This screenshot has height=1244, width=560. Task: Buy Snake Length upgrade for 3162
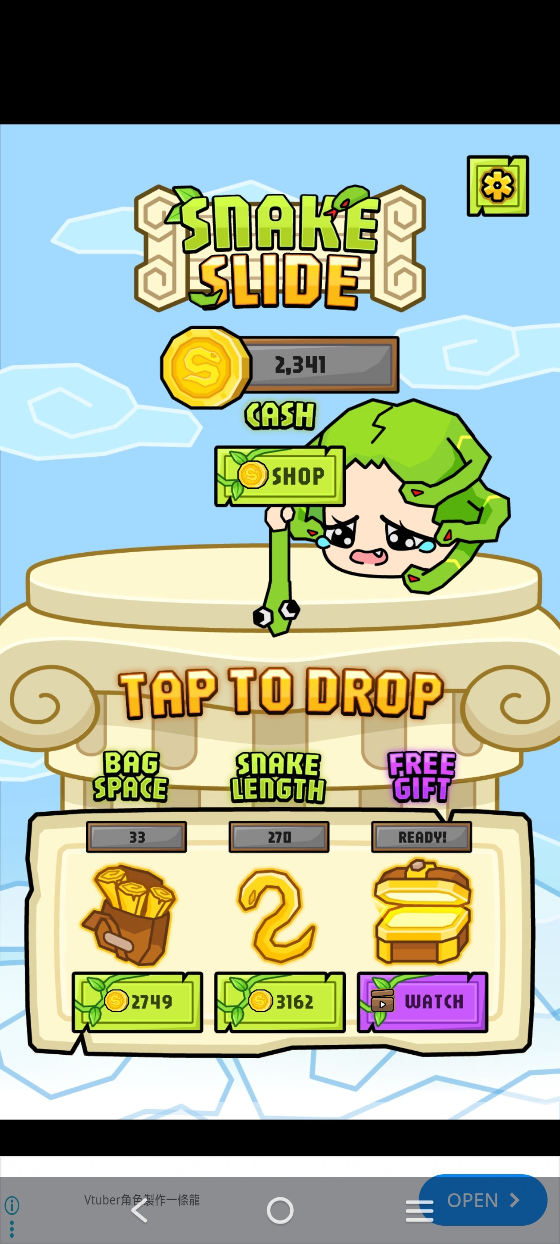click(x=280, y=1001)
